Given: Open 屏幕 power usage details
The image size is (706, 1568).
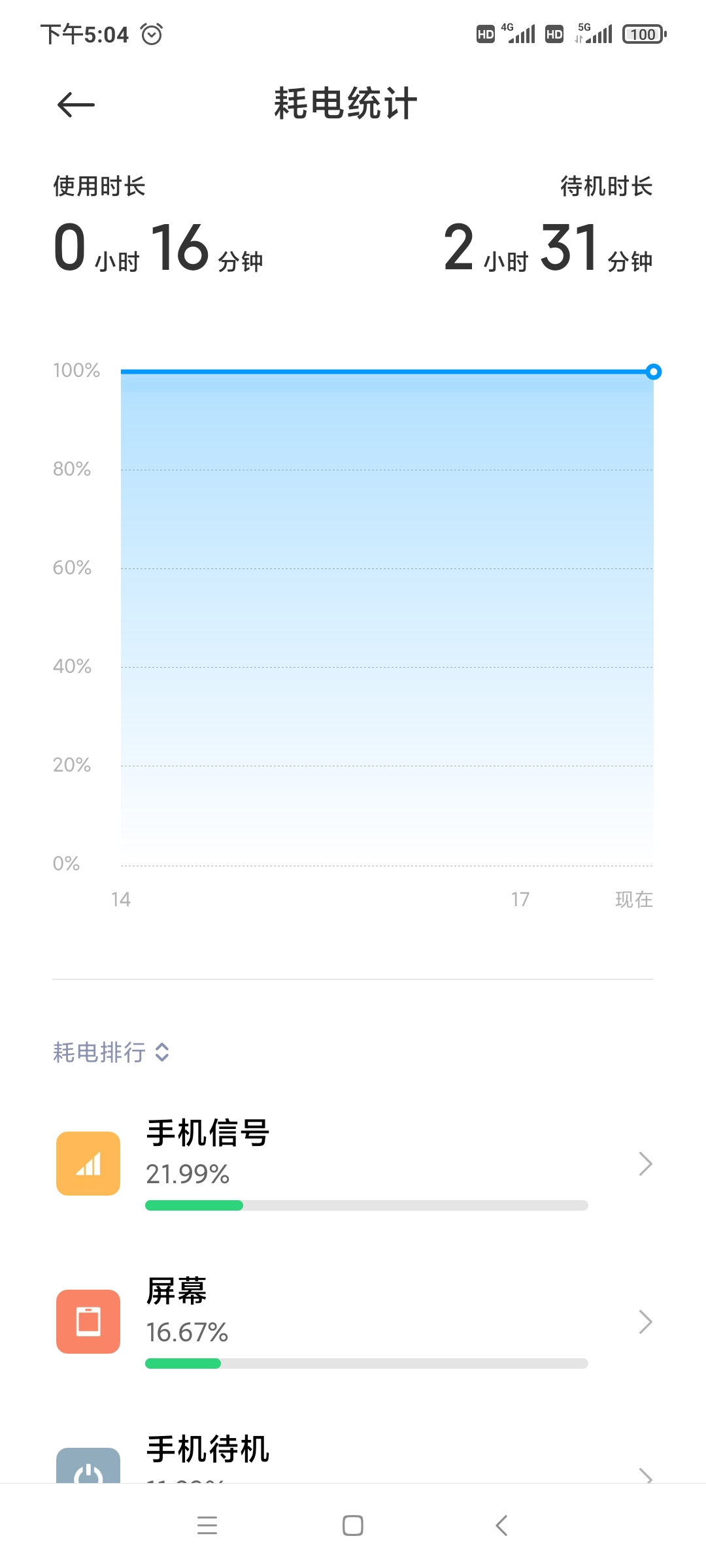Looking at the screenshot, I should (353, 1322).
